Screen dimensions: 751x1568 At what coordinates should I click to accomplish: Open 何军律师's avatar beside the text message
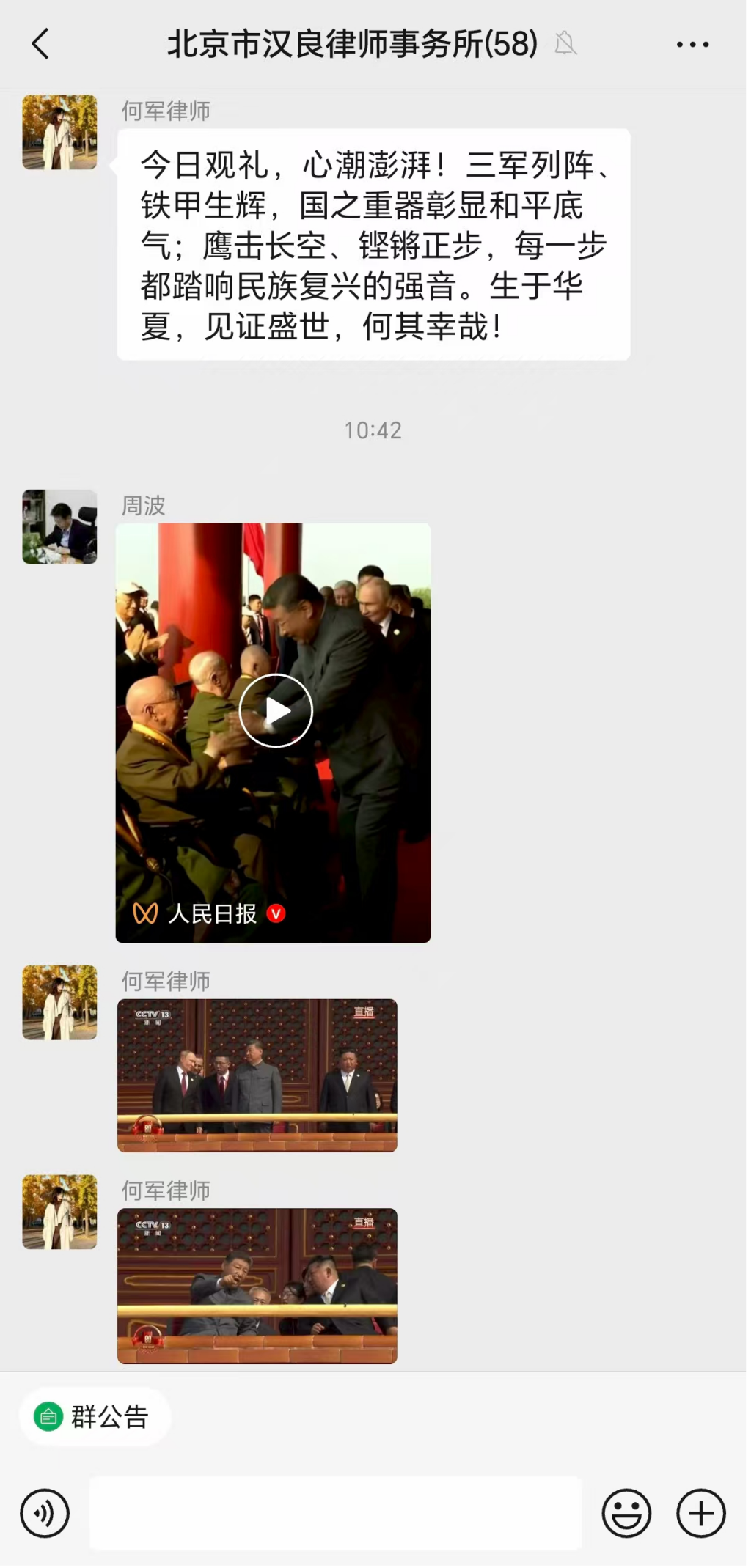[x=59, y=133]
